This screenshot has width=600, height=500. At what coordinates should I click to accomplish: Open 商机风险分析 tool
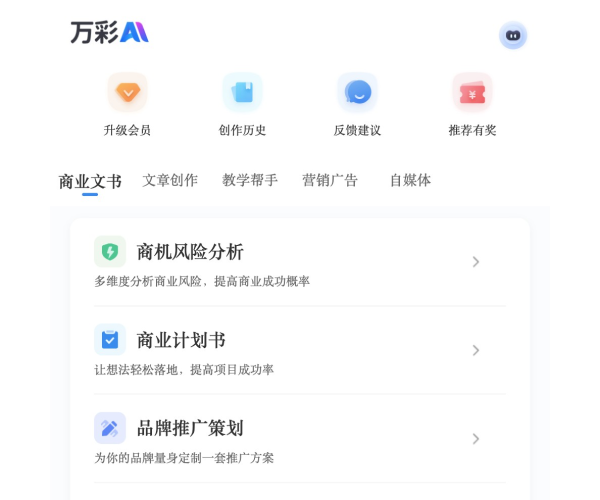click(290, 262)
